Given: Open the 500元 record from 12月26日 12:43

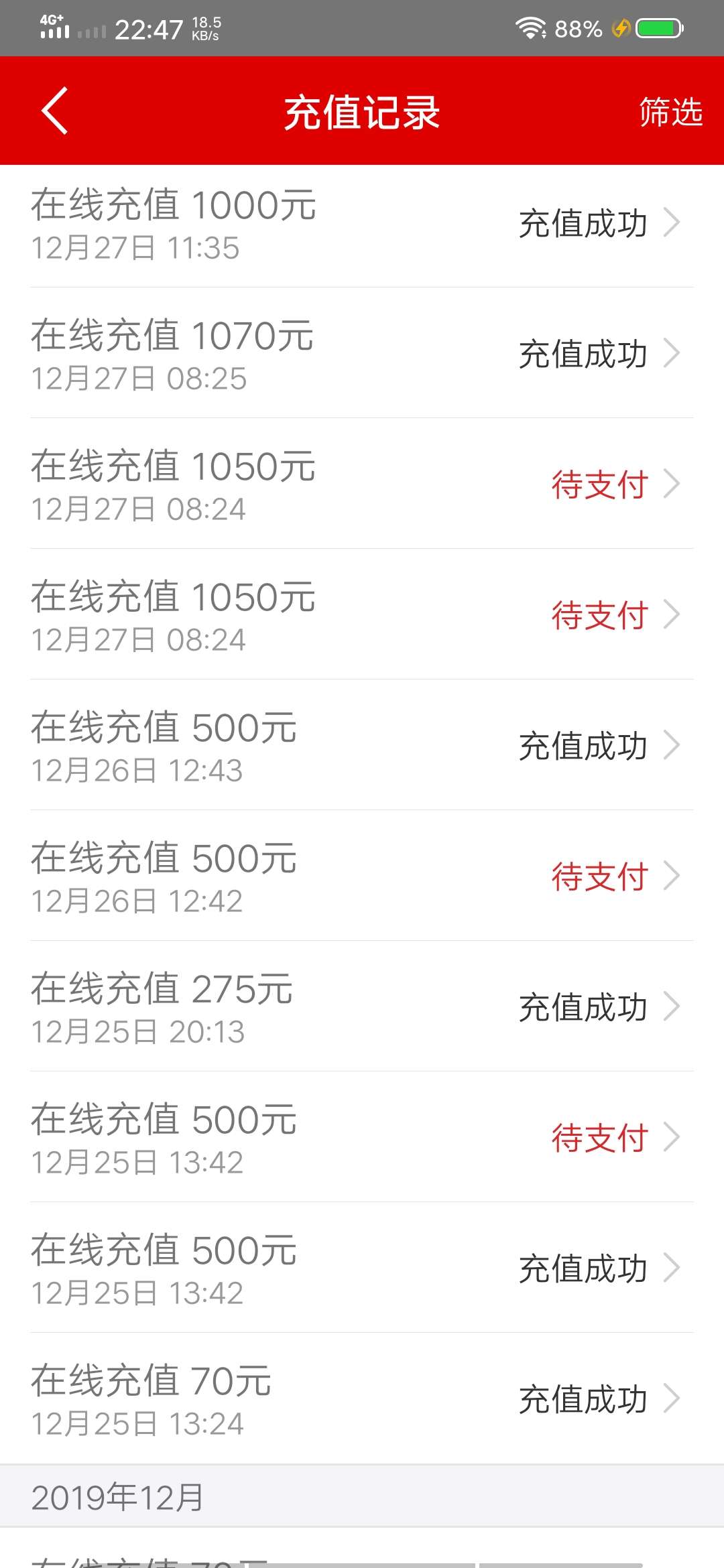Looking at the screenshot, I should 362,745.
